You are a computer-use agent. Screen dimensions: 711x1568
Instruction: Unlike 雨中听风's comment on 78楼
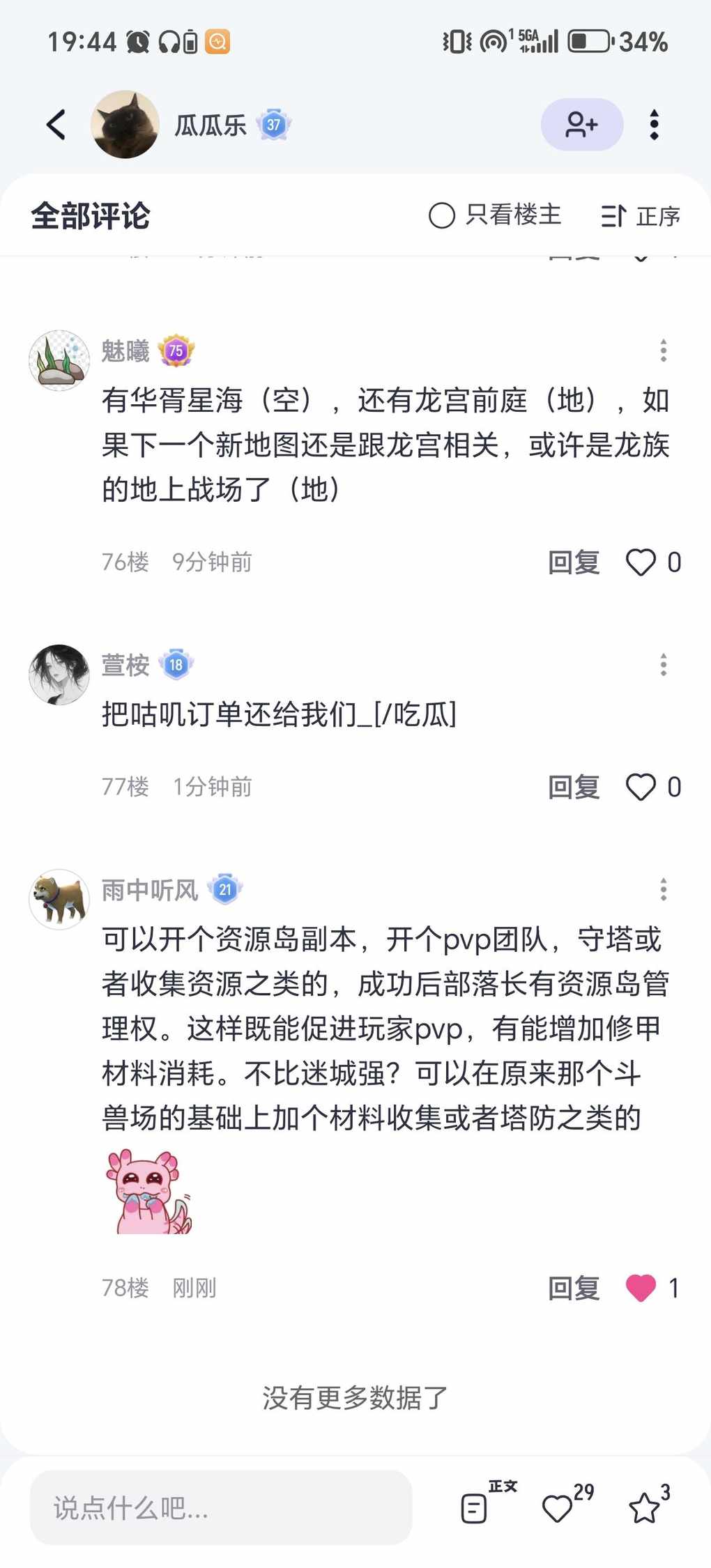[x=641, y=1288]
